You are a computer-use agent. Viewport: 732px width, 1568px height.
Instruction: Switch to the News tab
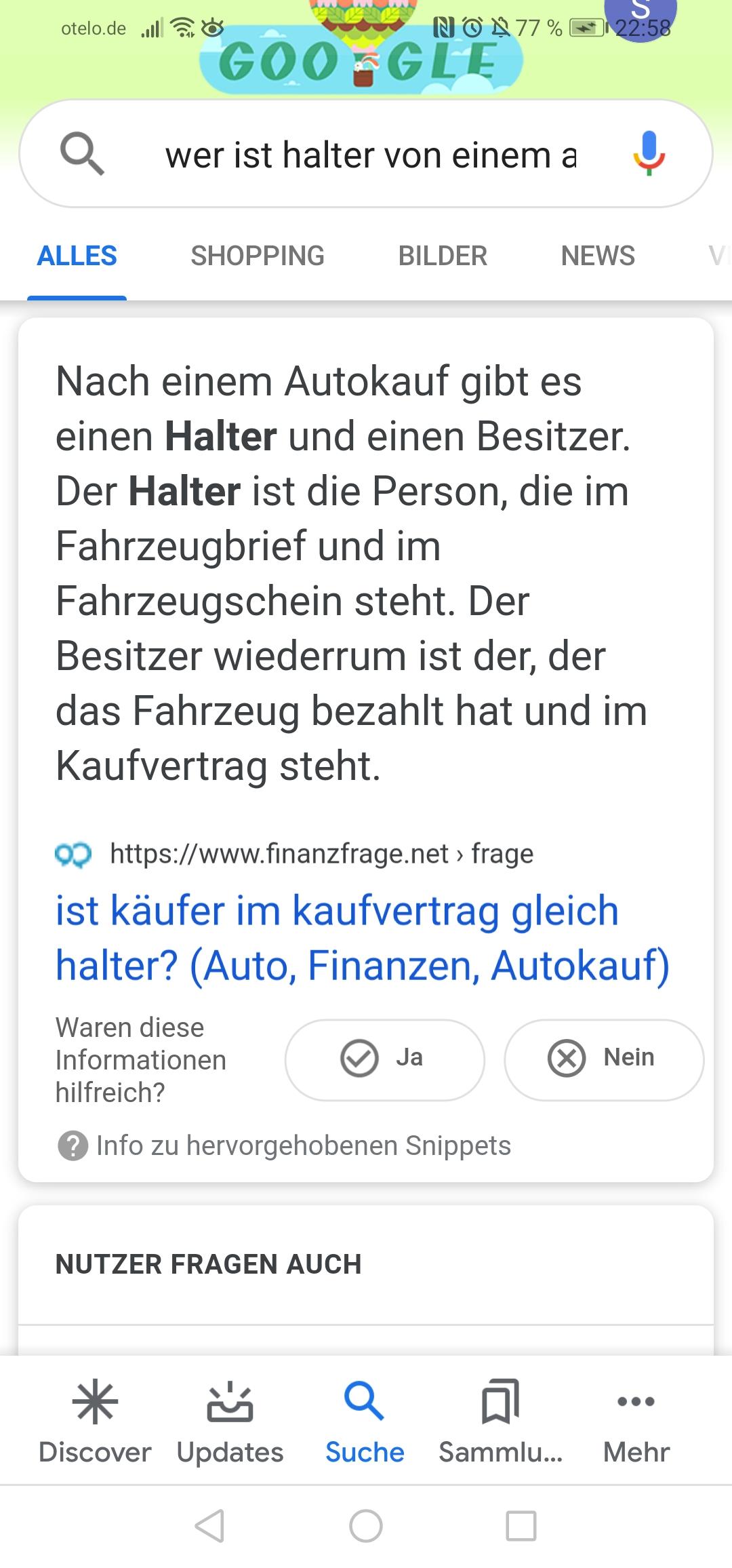click(598, 256)
